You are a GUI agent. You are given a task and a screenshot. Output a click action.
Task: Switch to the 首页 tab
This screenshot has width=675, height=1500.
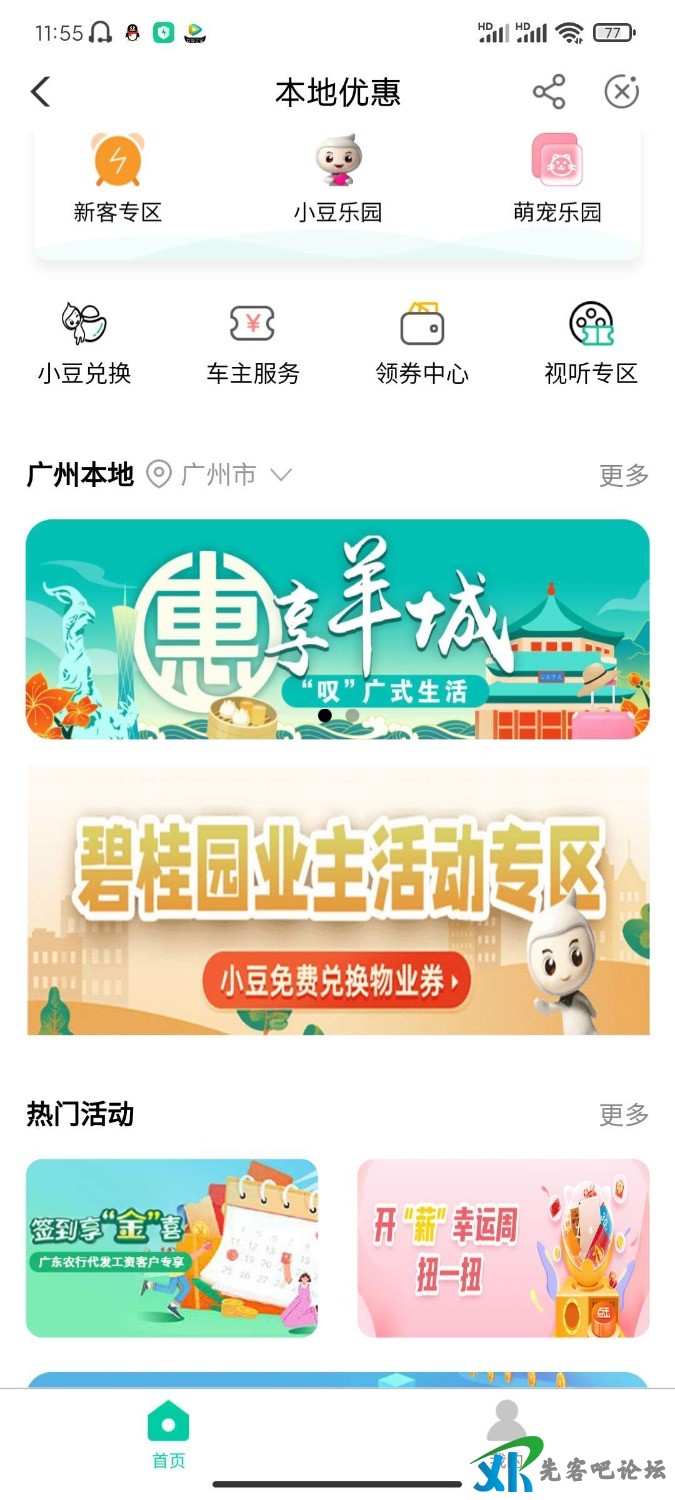tap(168, 1434)
